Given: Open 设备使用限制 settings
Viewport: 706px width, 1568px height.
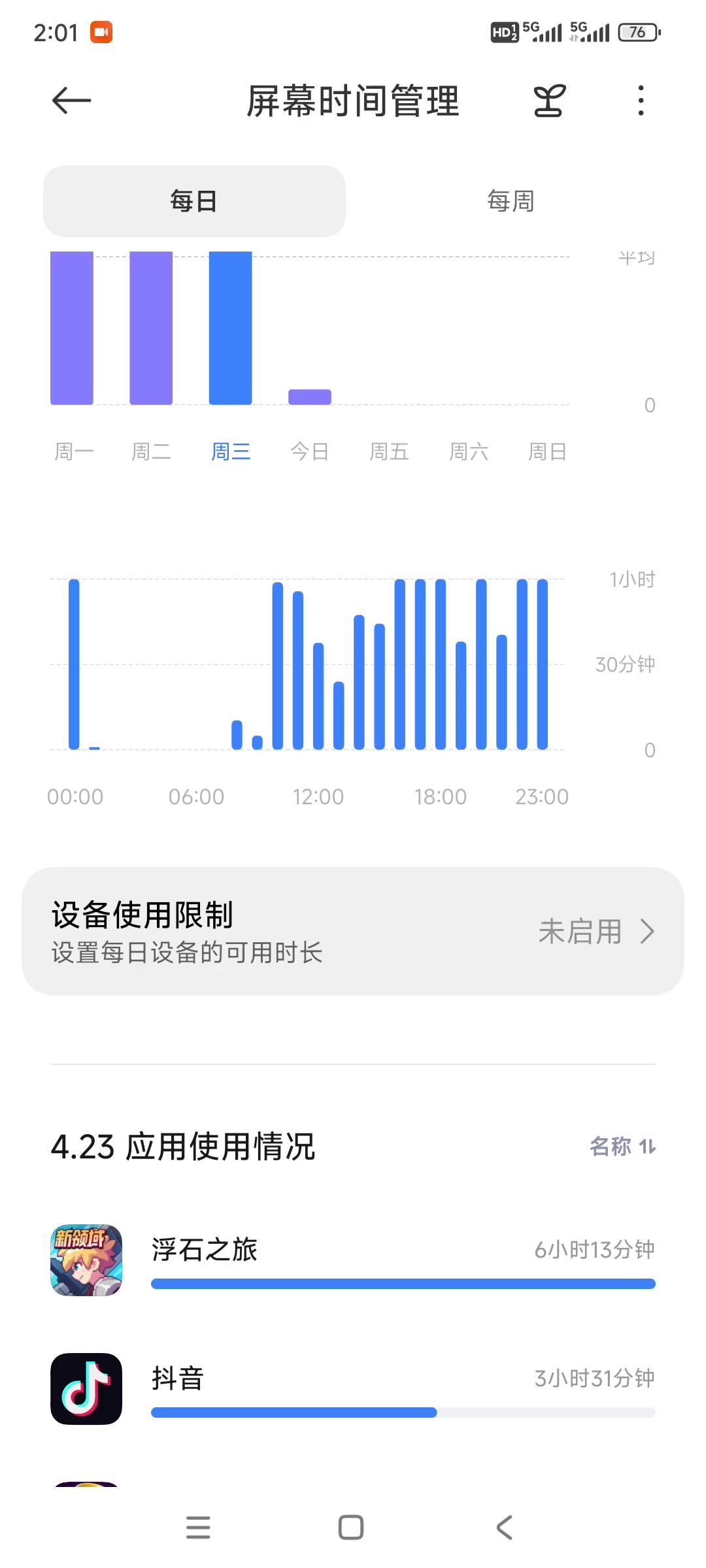Looking at the screenshot, I should 353,932.
